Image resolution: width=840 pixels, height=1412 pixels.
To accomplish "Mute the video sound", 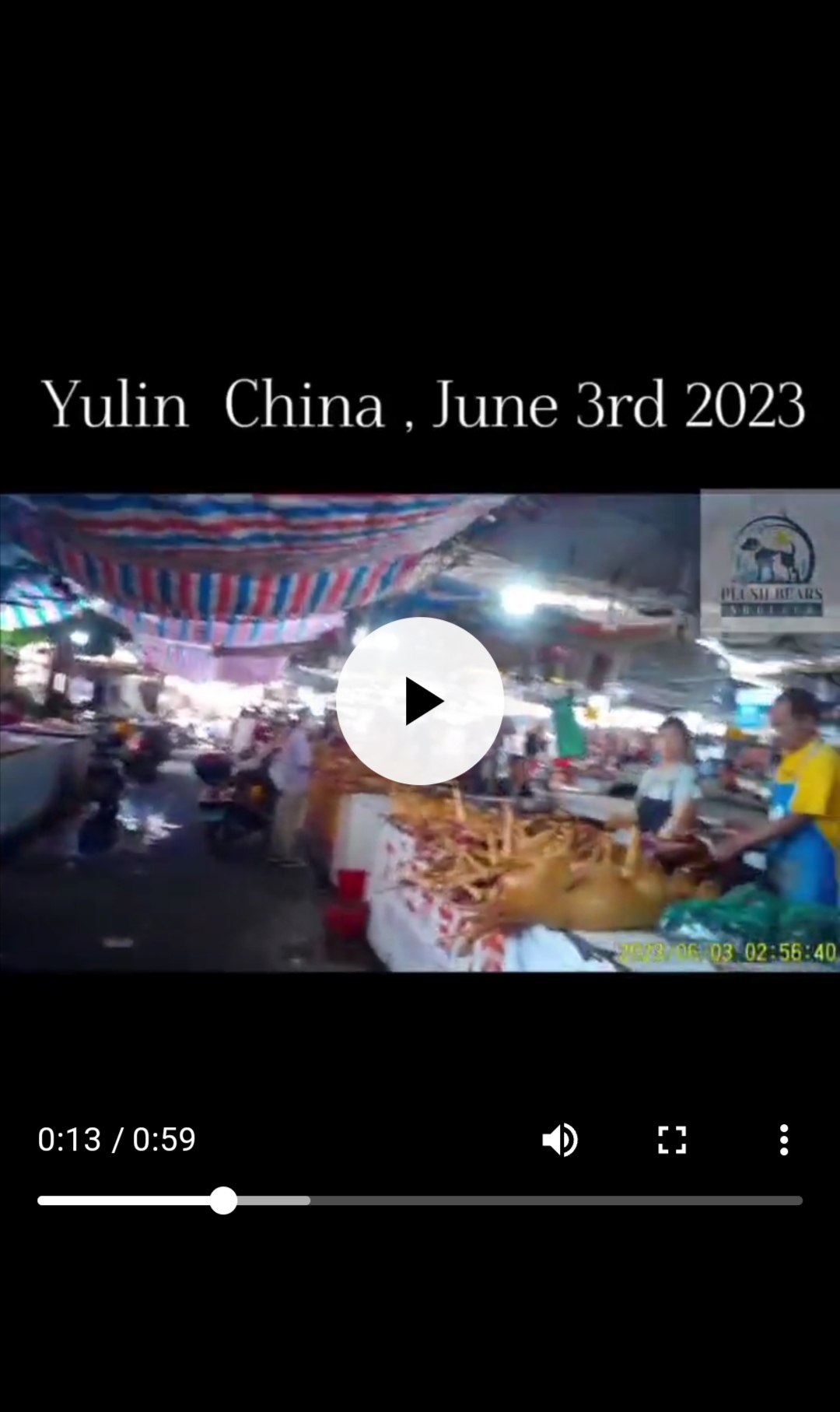I will [559, 1140].
